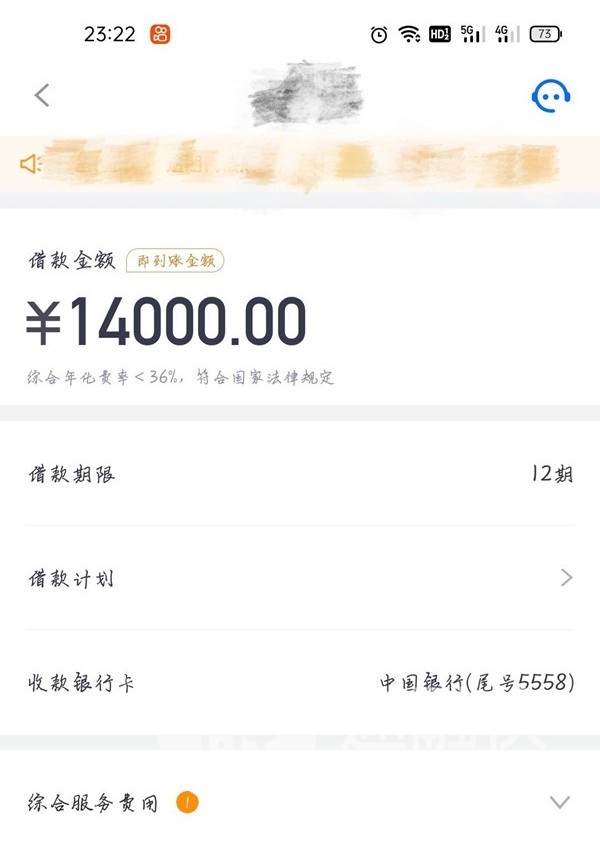This screenshot has width=600, height=845.
Task: Tap the orange info icon beside 综合服务费用
Action: [x=186, y=802]
